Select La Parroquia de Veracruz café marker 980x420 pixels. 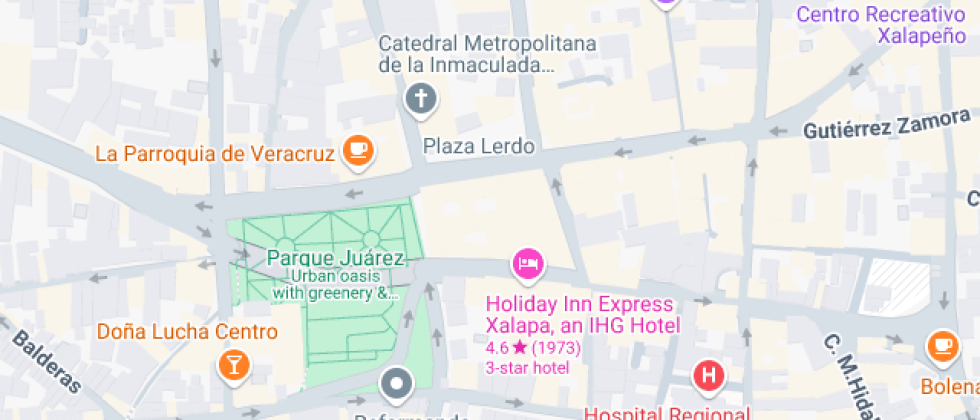[357, 150]
